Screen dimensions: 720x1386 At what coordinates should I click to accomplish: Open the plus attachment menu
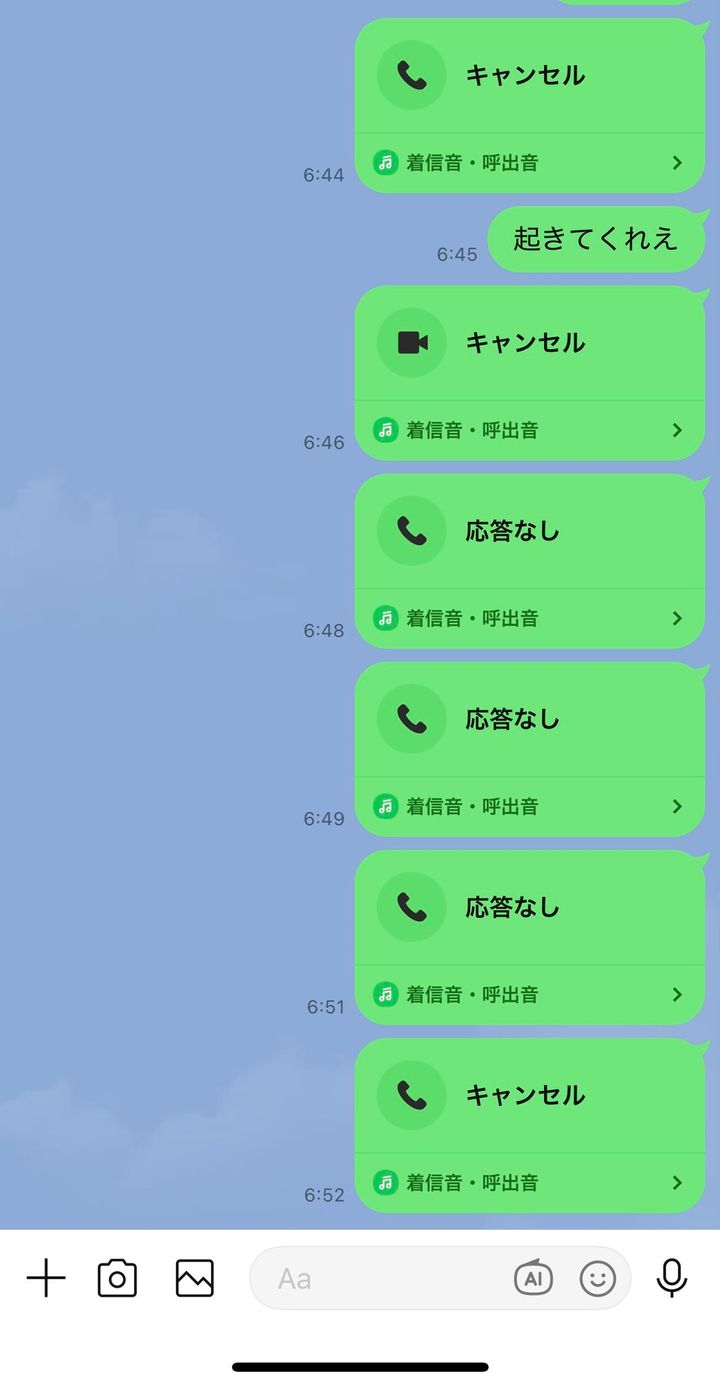coord(46,1278)
